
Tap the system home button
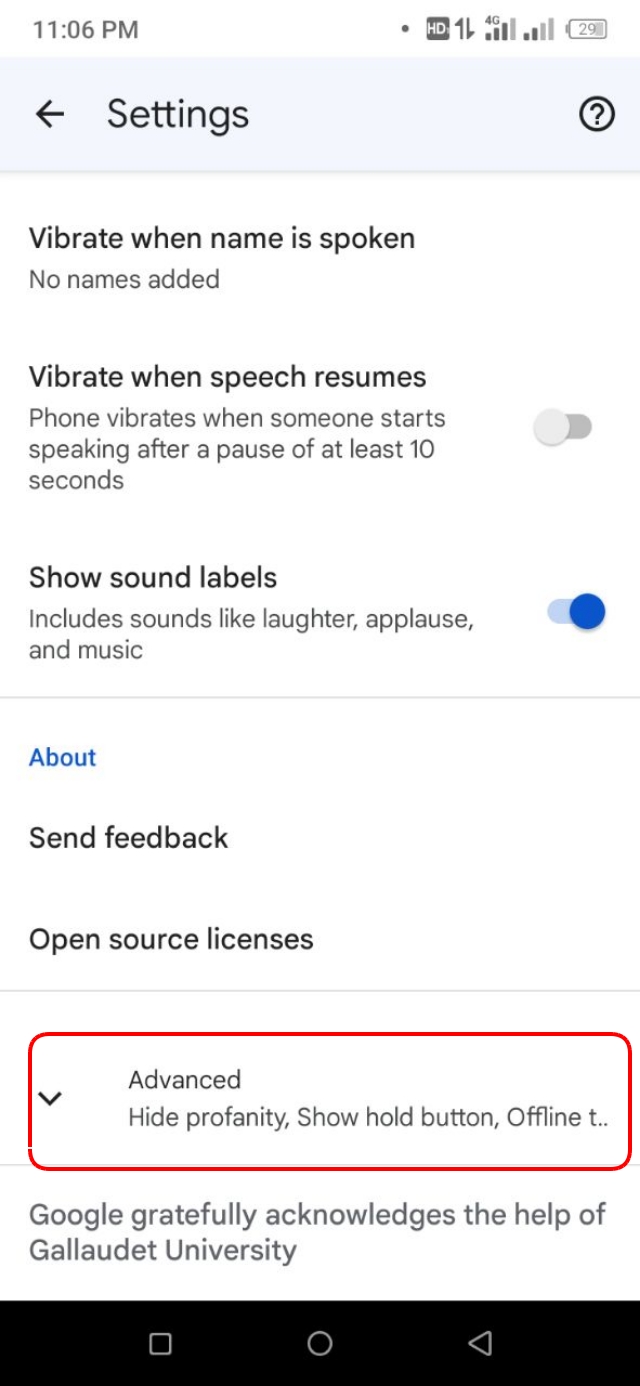click(320, 1343)
